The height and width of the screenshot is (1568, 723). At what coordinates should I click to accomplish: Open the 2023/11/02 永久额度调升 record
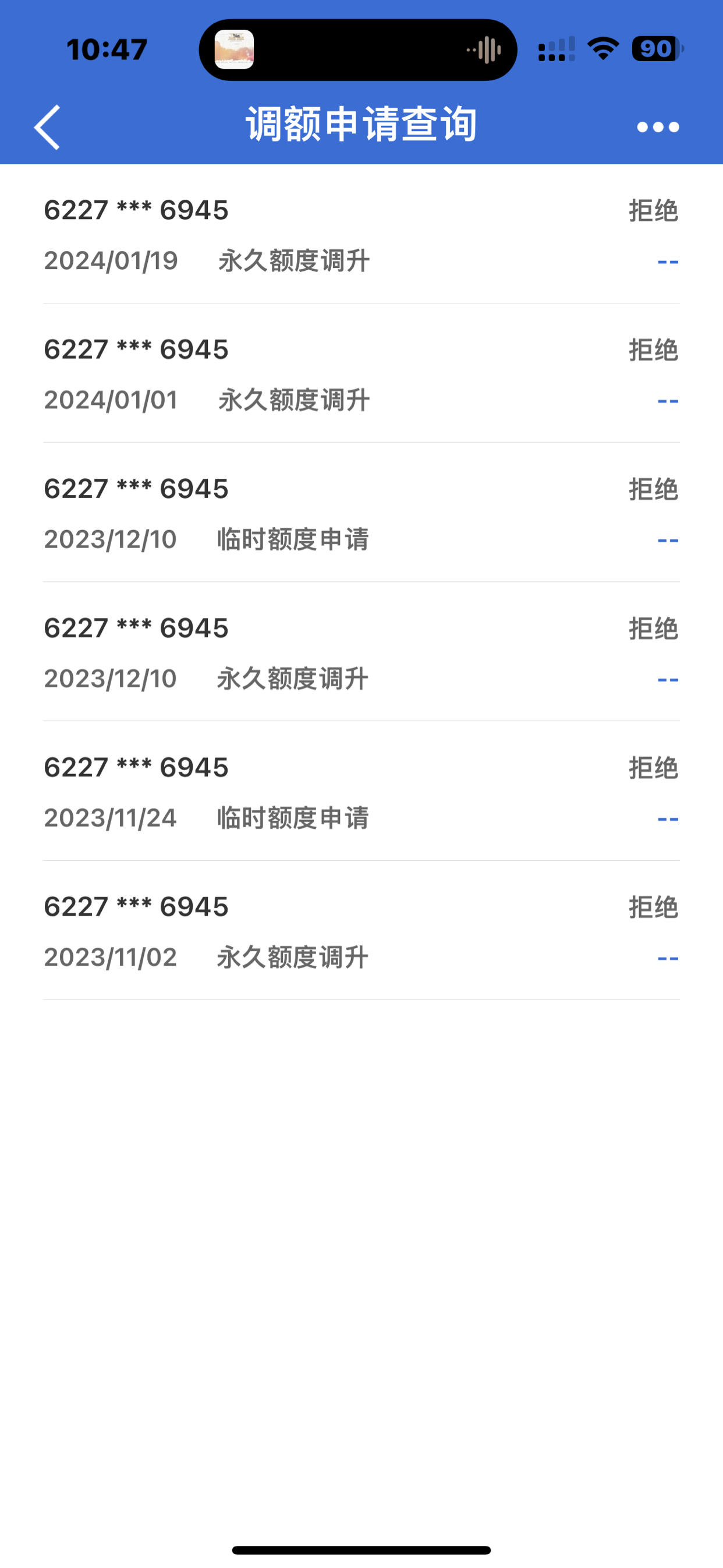[361, 931]
